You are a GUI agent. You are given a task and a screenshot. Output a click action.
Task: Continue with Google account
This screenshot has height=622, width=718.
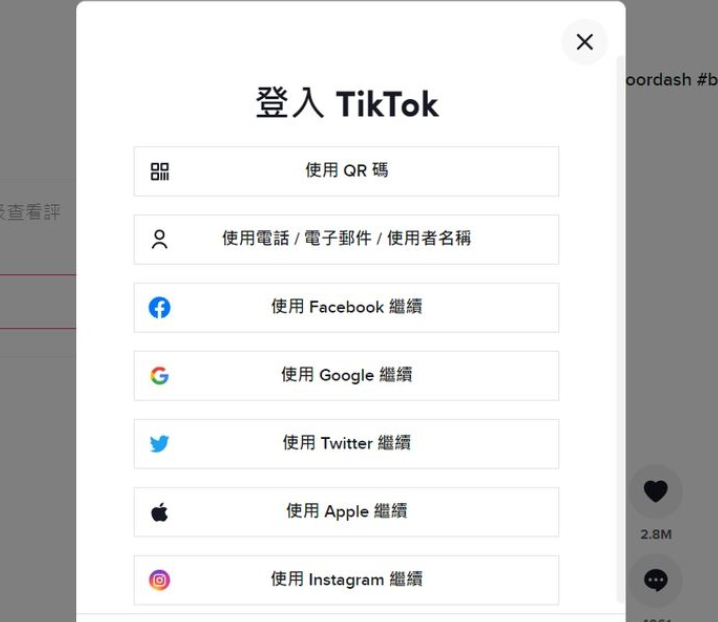(346, 375)
